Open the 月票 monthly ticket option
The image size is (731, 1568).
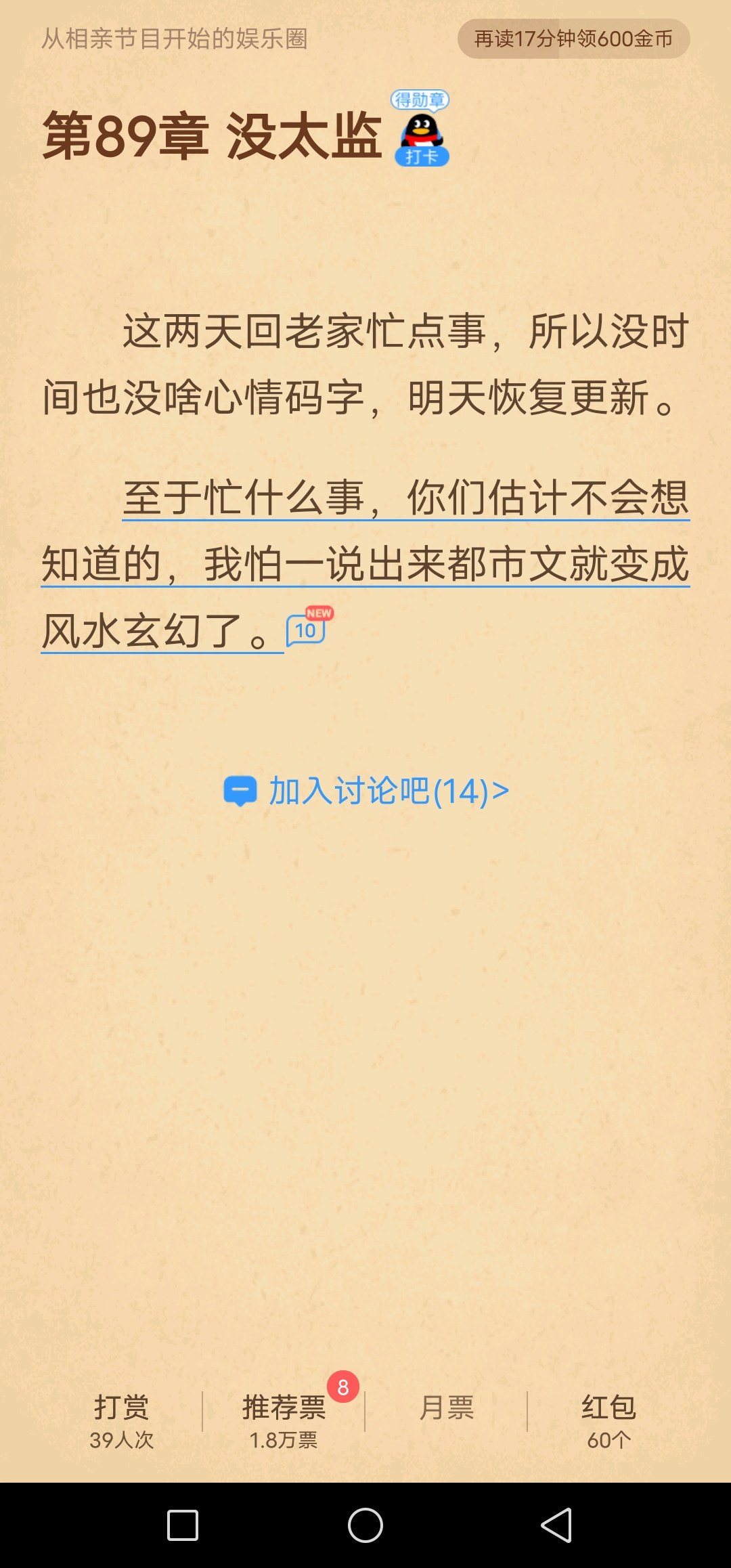[x=447, y=1408]
